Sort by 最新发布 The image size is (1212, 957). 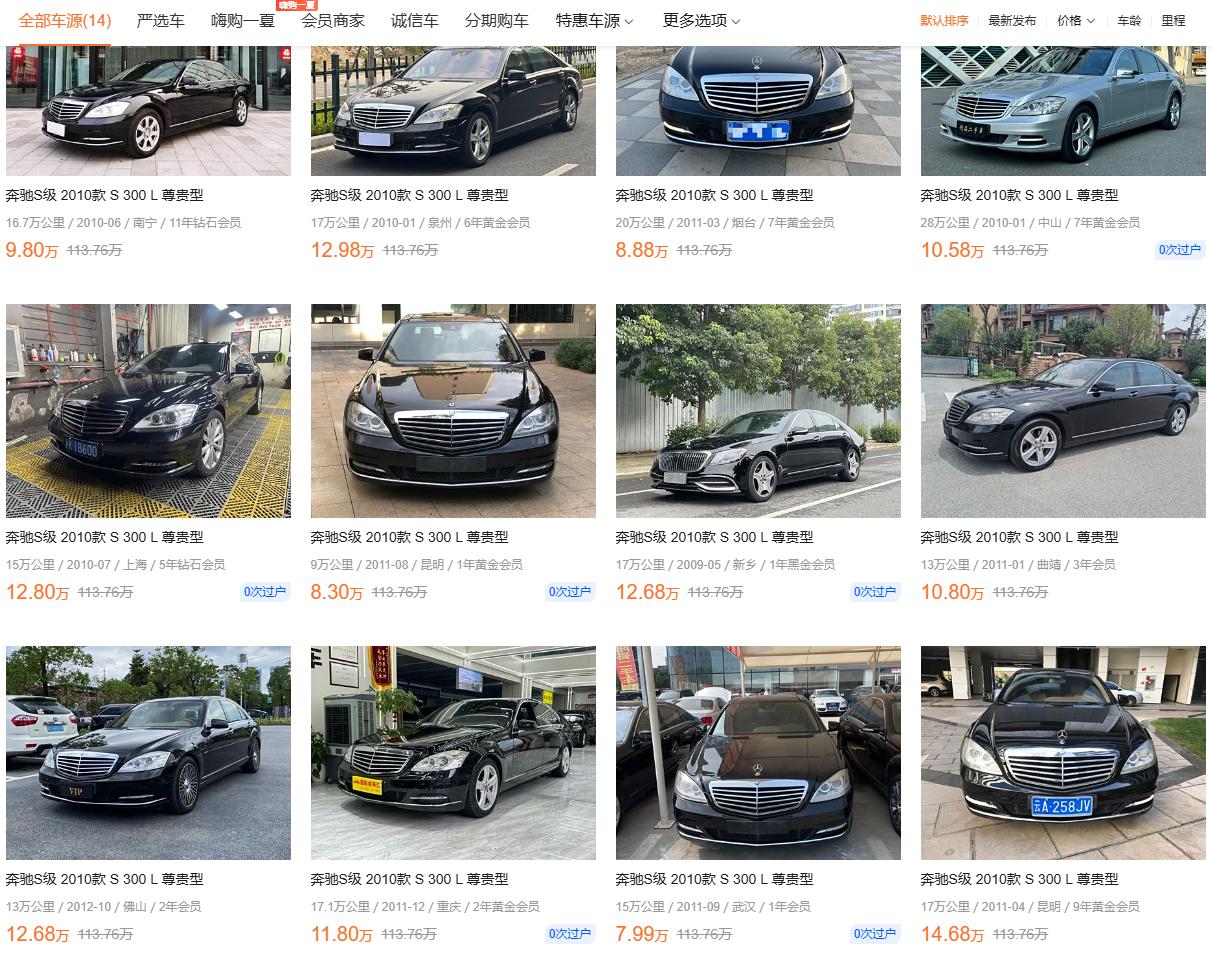1012,20
